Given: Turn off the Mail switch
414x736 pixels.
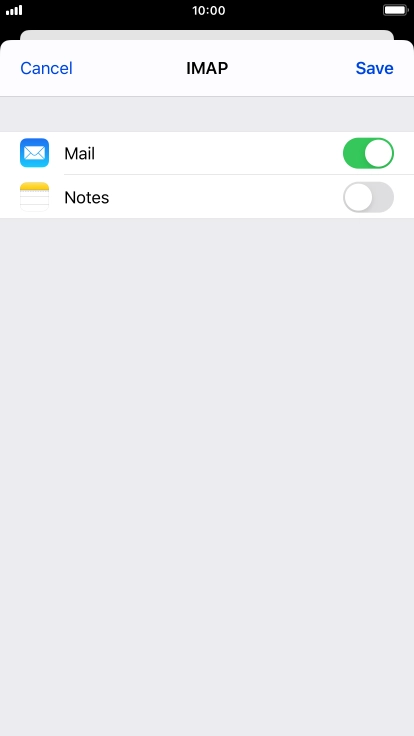Looking at the screenshot, I should [x=368, y=153].
